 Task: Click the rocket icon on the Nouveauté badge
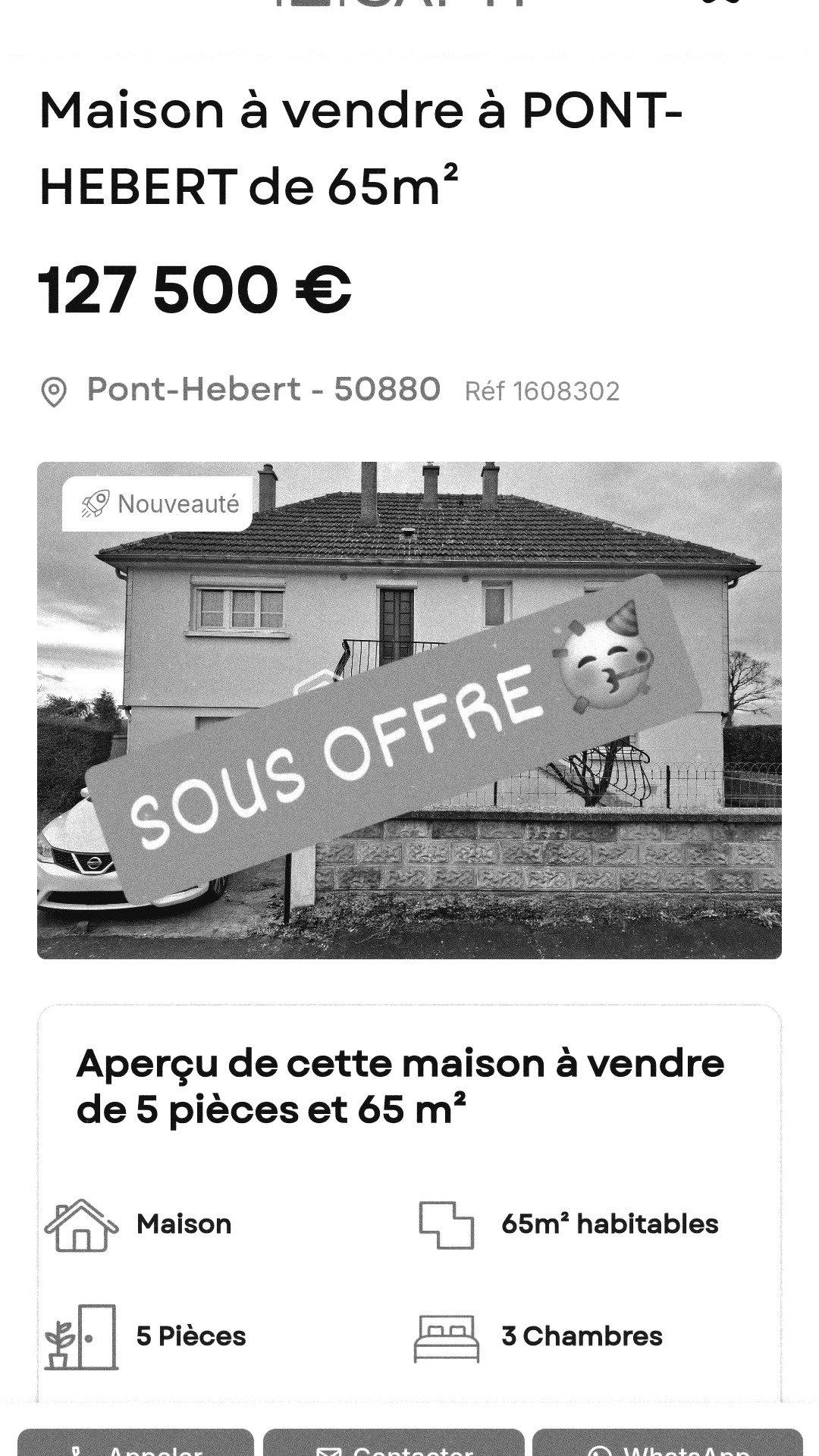click(x=93, y=502)
